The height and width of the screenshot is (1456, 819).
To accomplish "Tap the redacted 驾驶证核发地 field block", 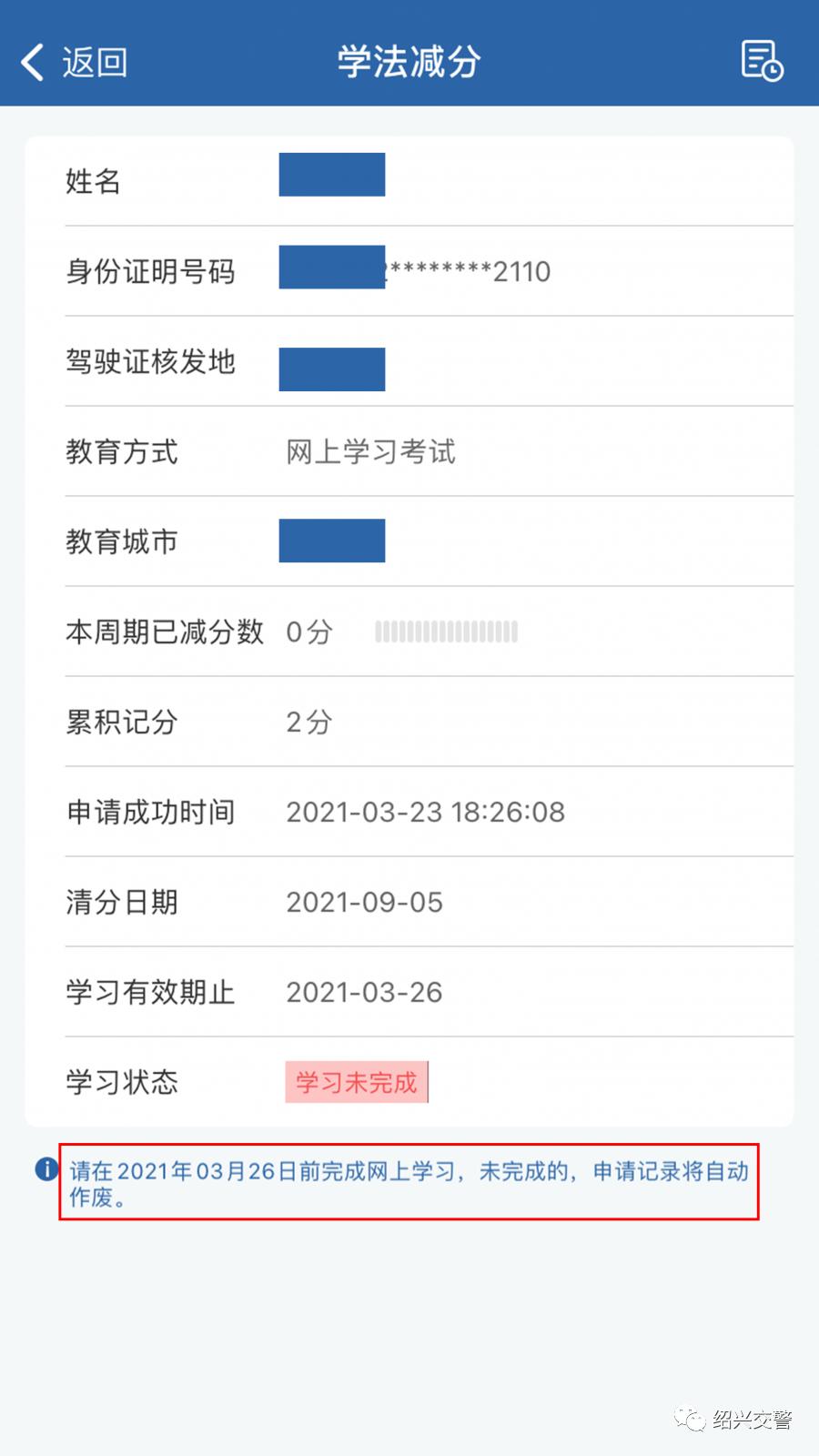I will [x=332, y=368].
